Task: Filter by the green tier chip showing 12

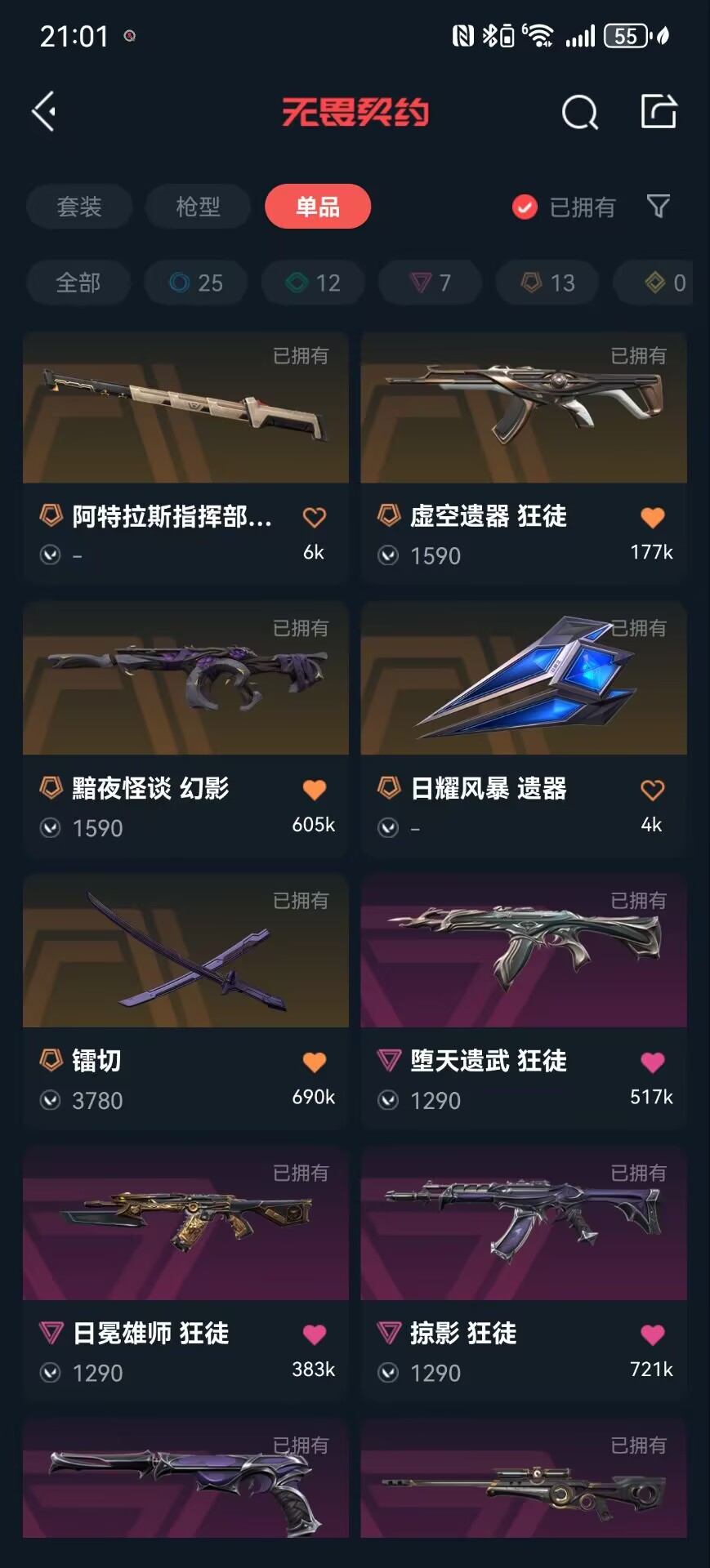Action: [313, 283]
